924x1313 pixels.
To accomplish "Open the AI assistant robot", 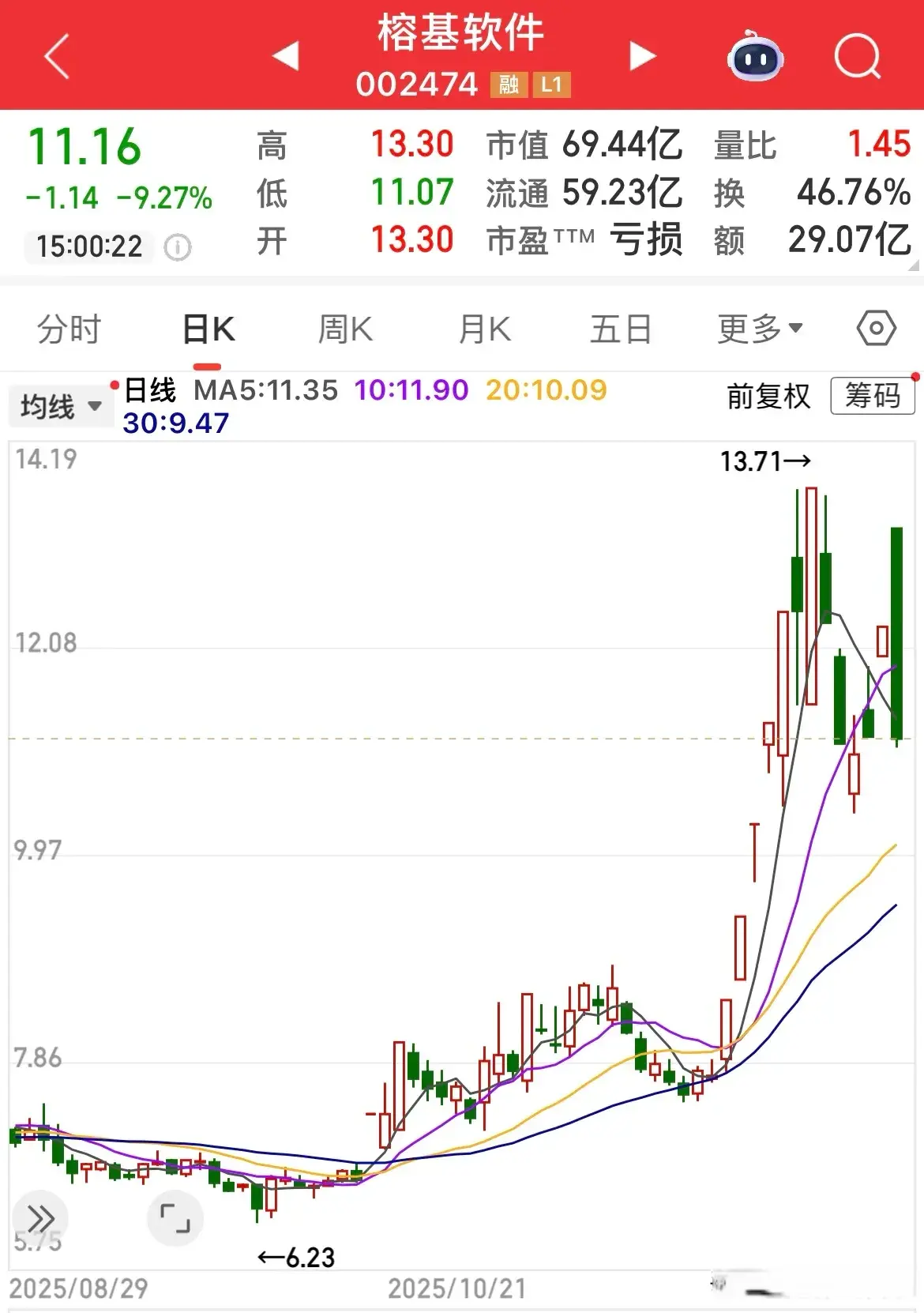I will pyautogui.click(x=754, y=57).
